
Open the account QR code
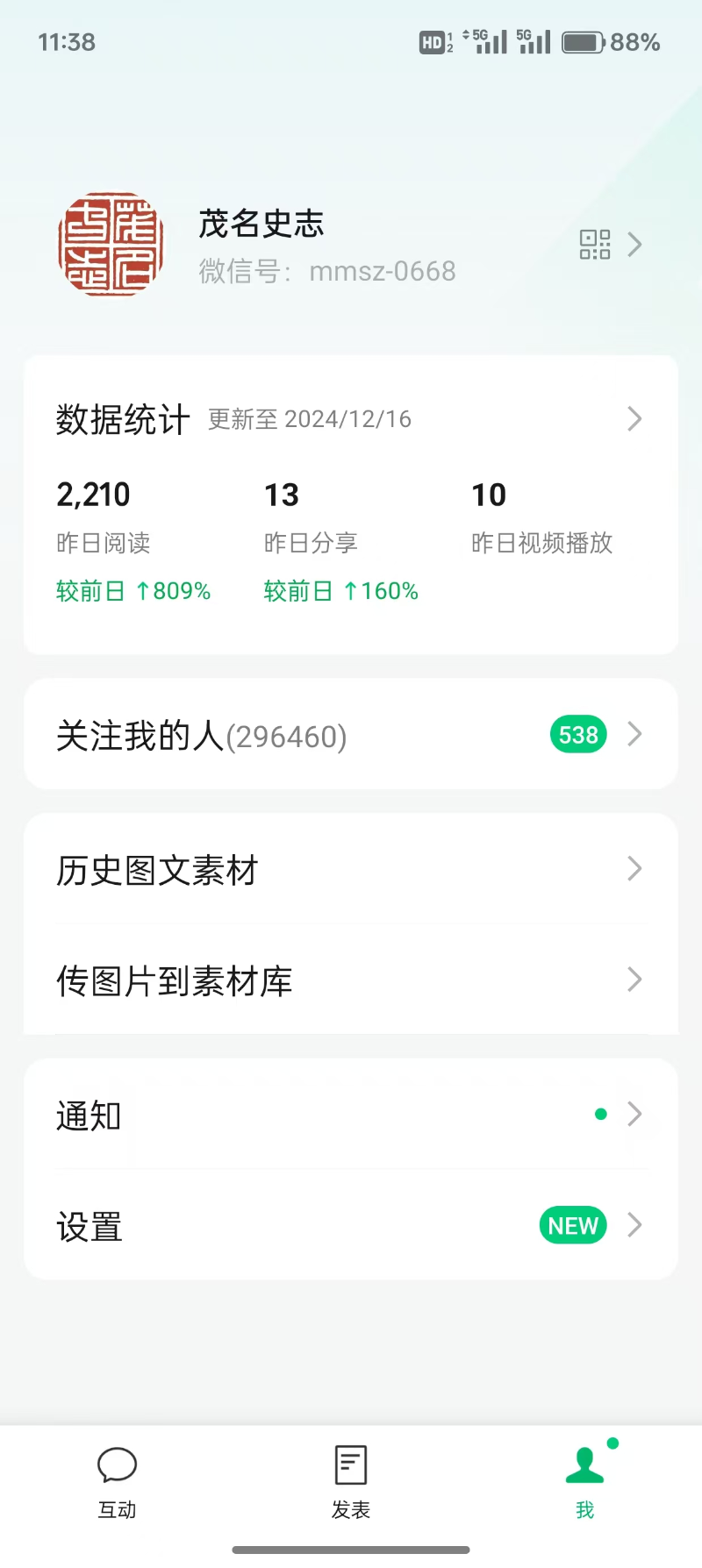[595, 246]
